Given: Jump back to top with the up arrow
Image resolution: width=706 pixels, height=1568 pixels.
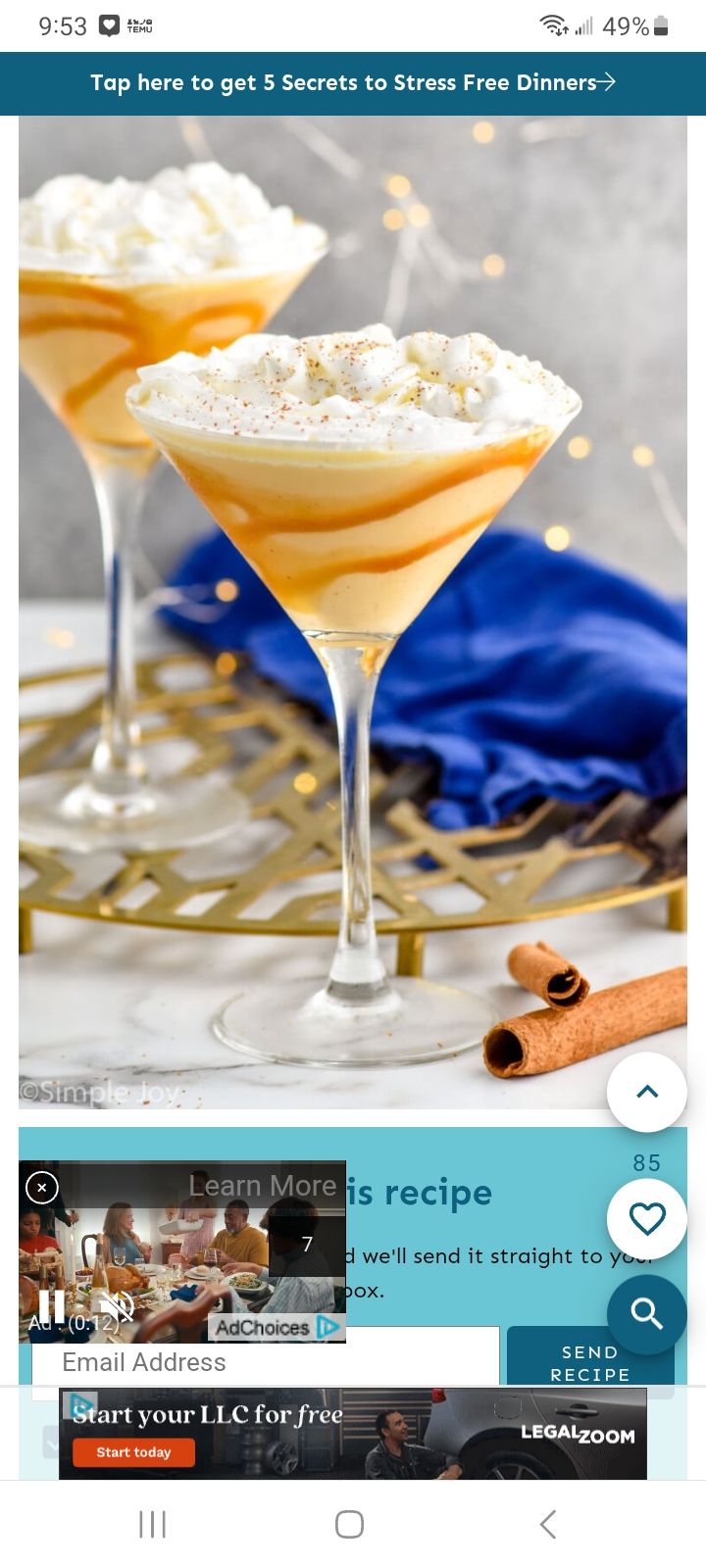Looking at the screenshot, I should pos(647,1092).
